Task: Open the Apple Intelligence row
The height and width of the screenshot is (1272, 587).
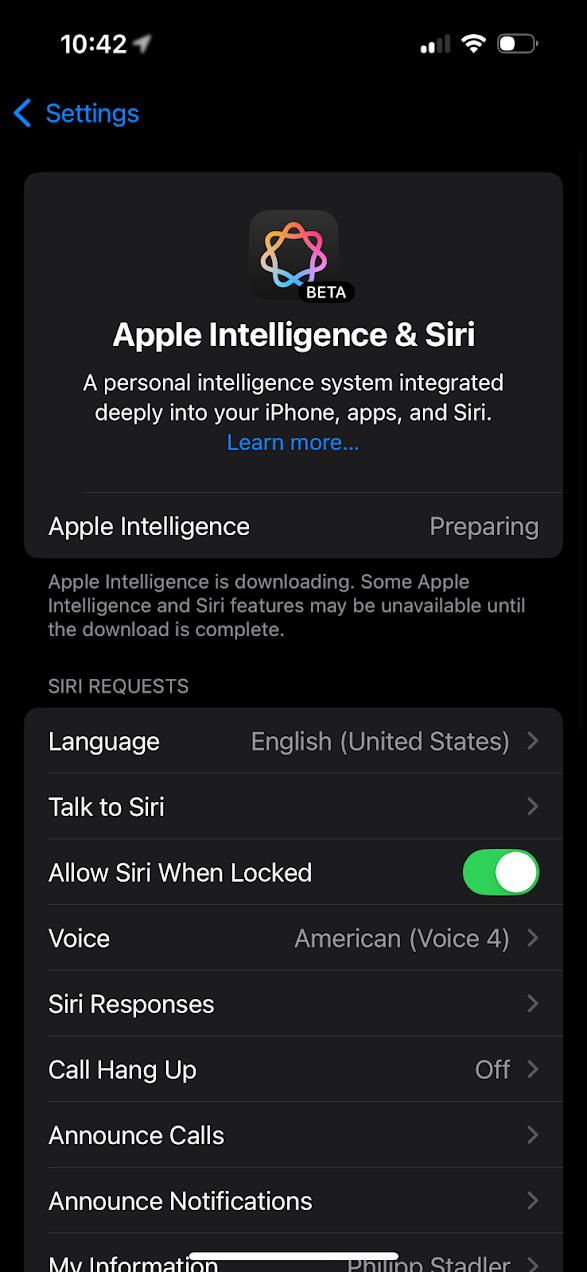Action: click(x=293, y=526)
